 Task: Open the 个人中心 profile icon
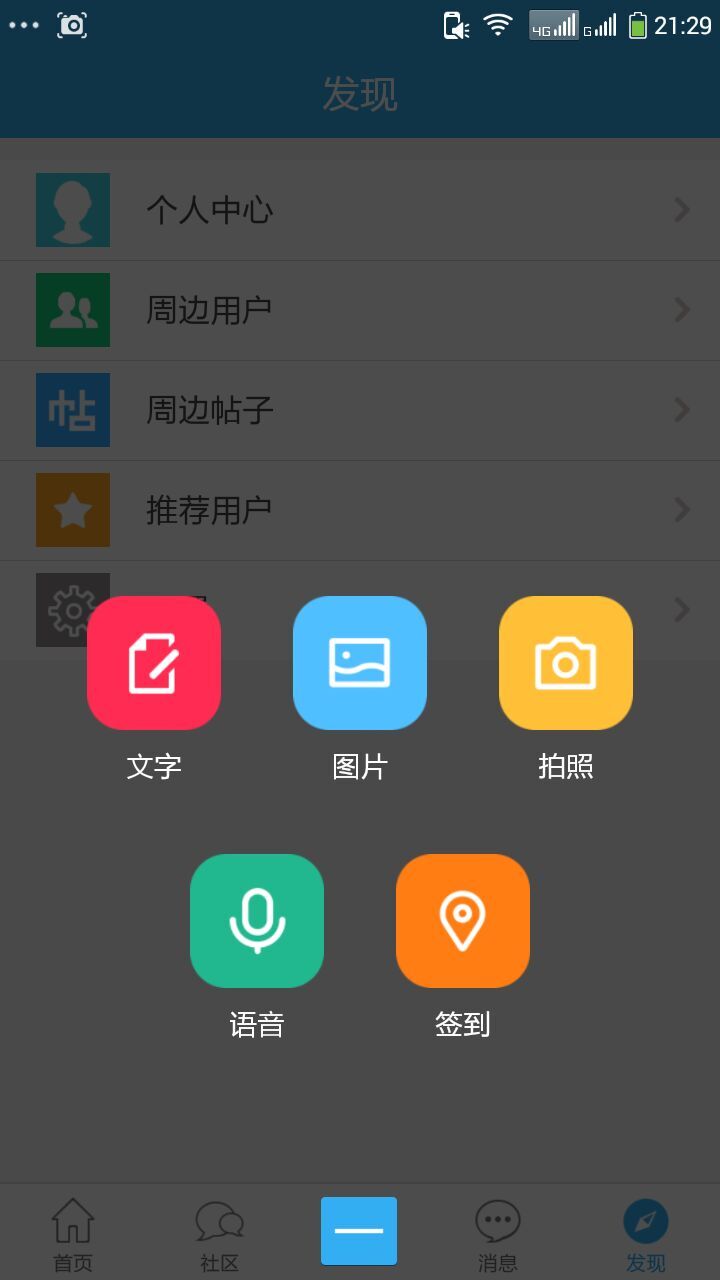click(x=72, y=210)
